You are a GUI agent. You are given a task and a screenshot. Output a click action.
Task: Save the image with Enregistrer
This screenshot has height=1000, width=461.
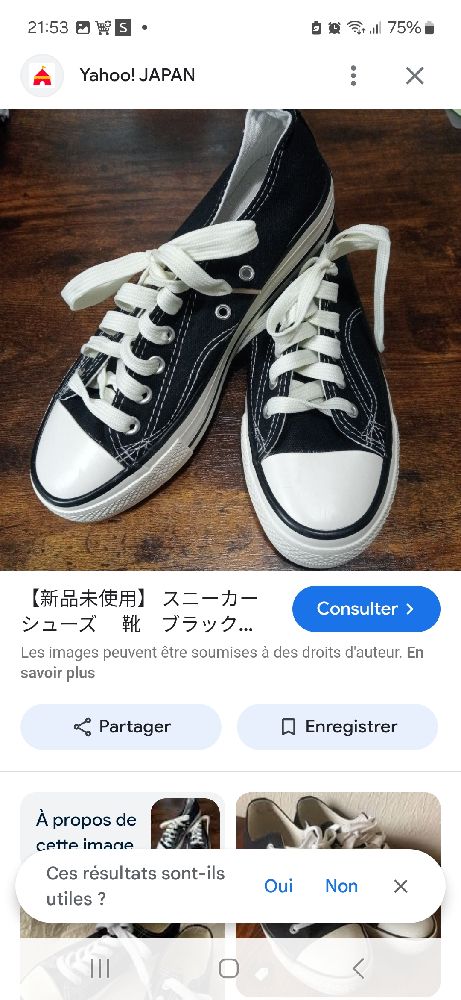pos(337,726)
